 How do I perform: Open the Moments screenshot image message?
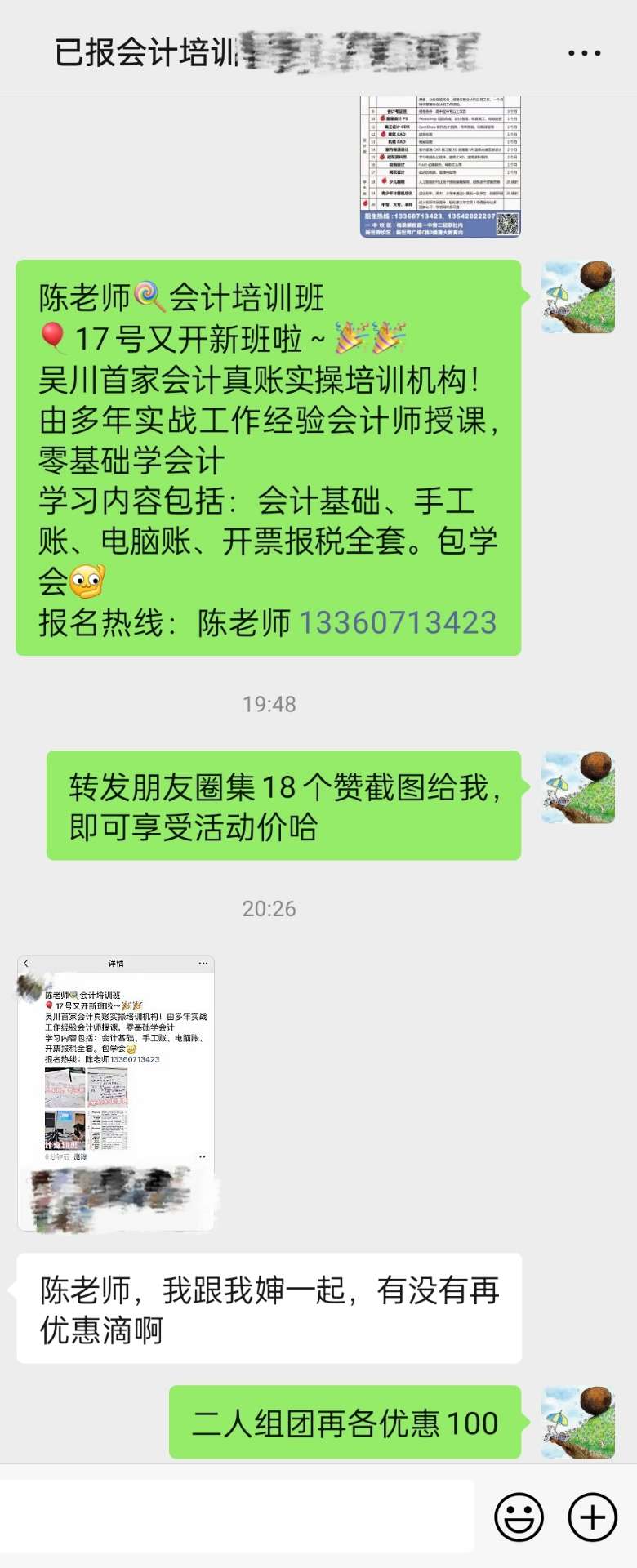click(116, 1093)
